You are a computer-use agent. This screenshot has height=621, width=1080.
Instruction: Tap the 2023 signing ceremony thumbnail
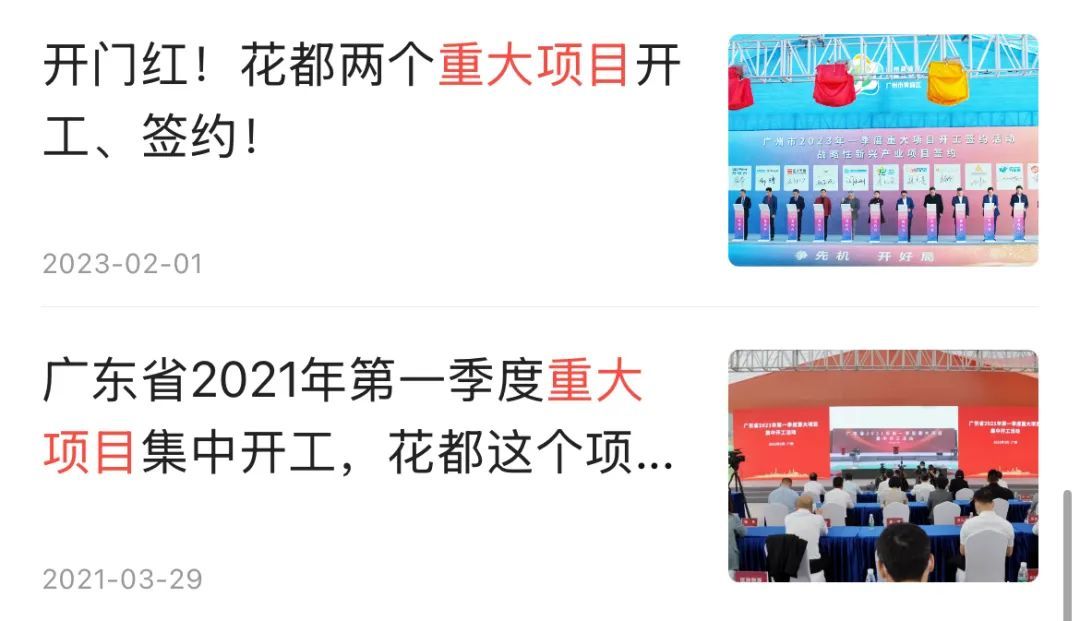(882, 150)
